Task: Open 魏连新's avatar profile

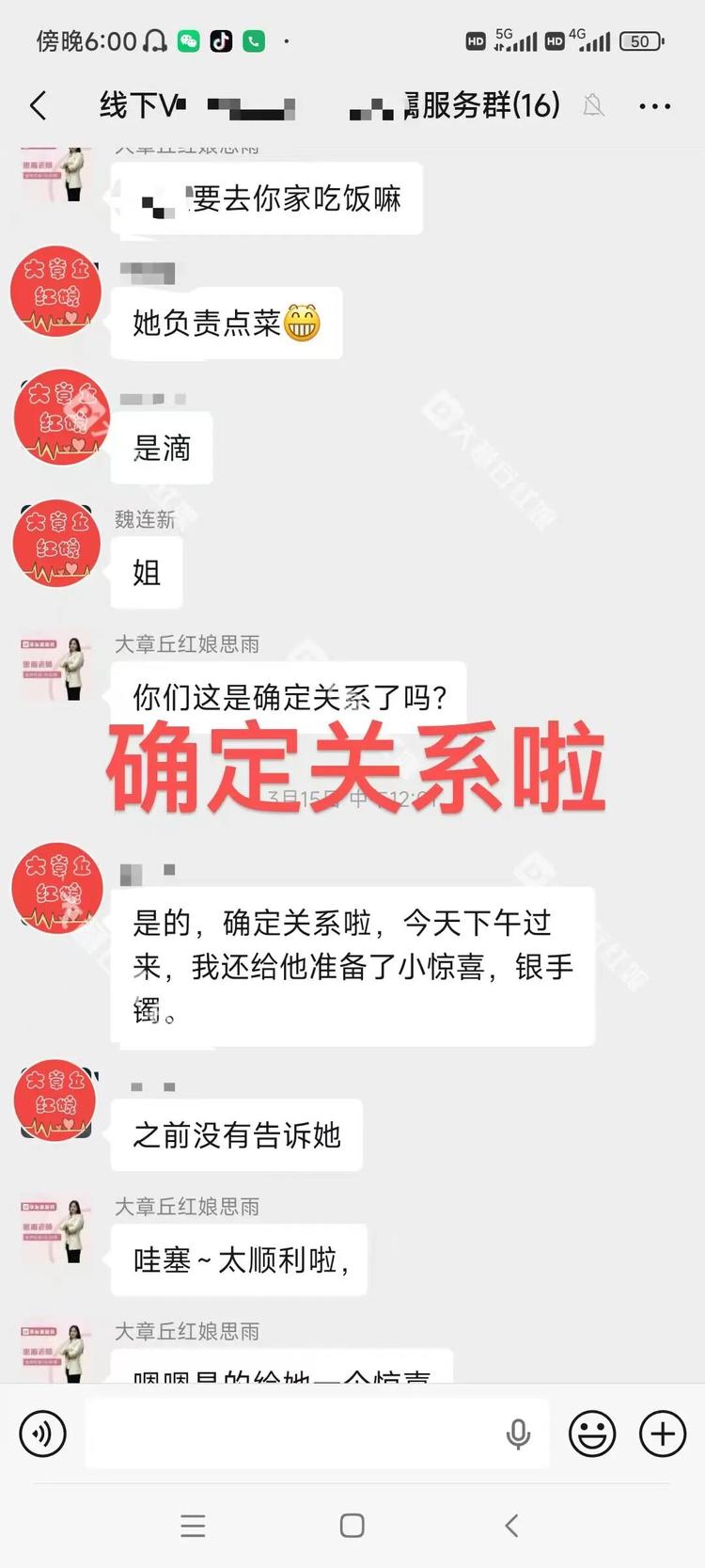Action: (x=56, y=545)
